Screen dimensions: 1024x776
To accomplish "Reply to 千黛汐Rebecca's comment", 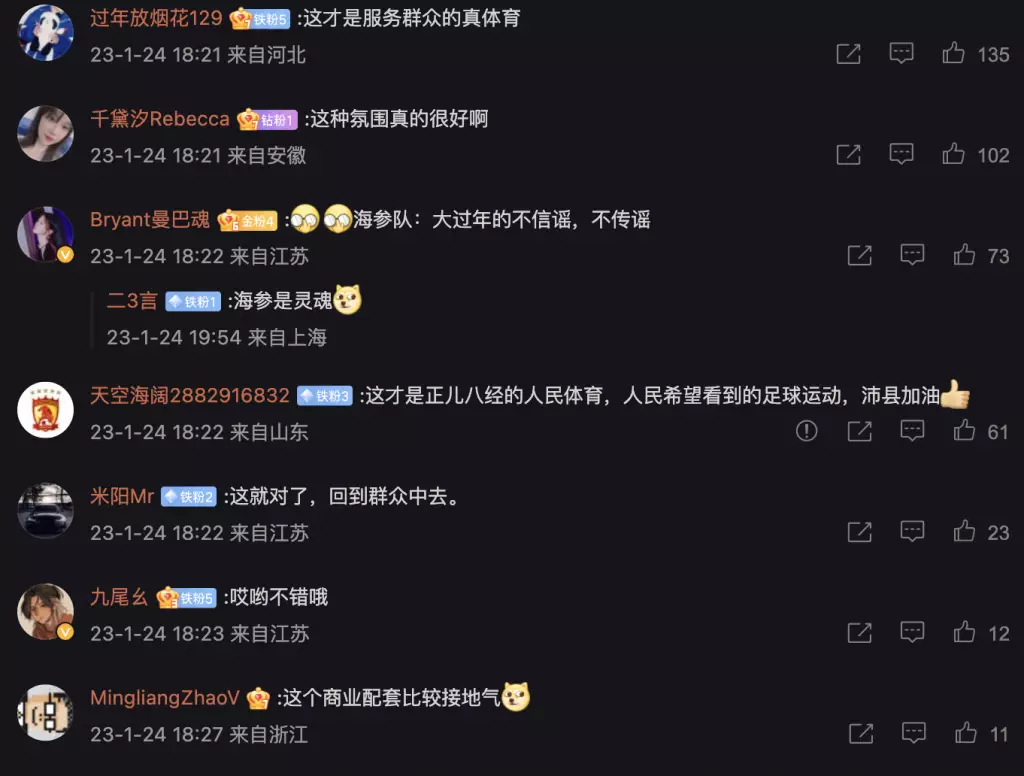I will click(902, 155).
